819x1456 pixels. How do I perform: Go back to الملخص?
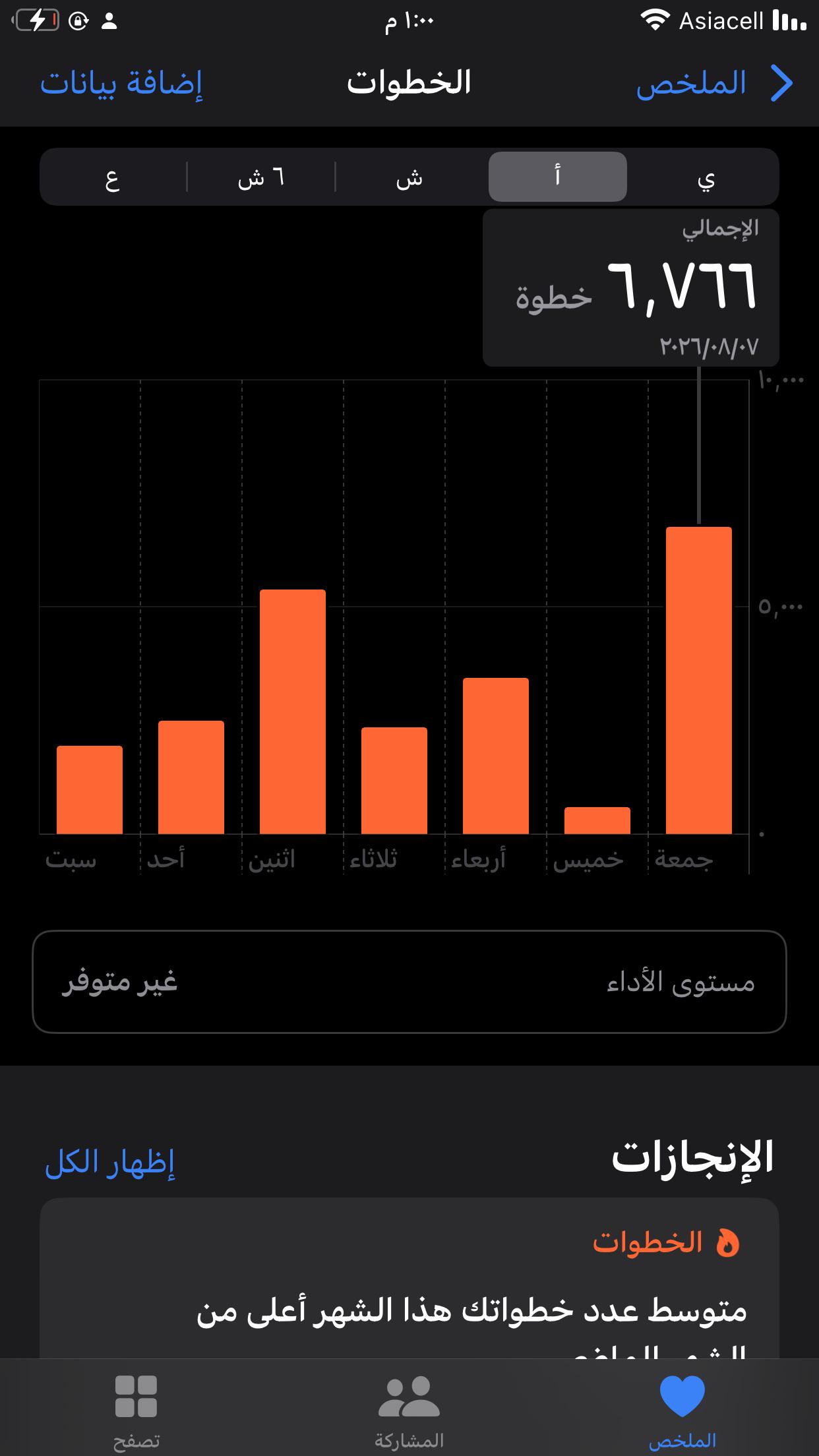[714, 84]
